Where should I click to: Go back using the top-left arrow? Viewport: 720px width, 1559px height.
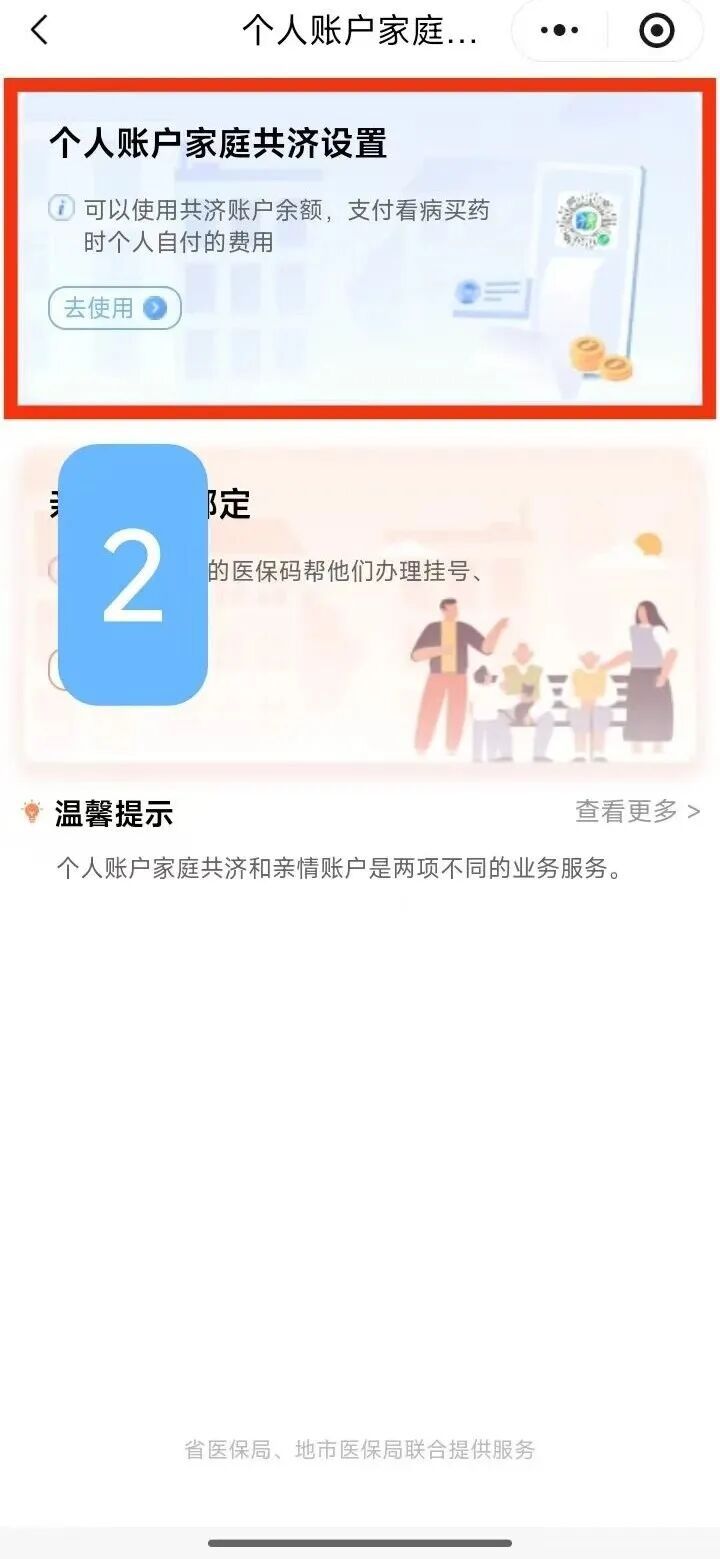coord(39,31)
